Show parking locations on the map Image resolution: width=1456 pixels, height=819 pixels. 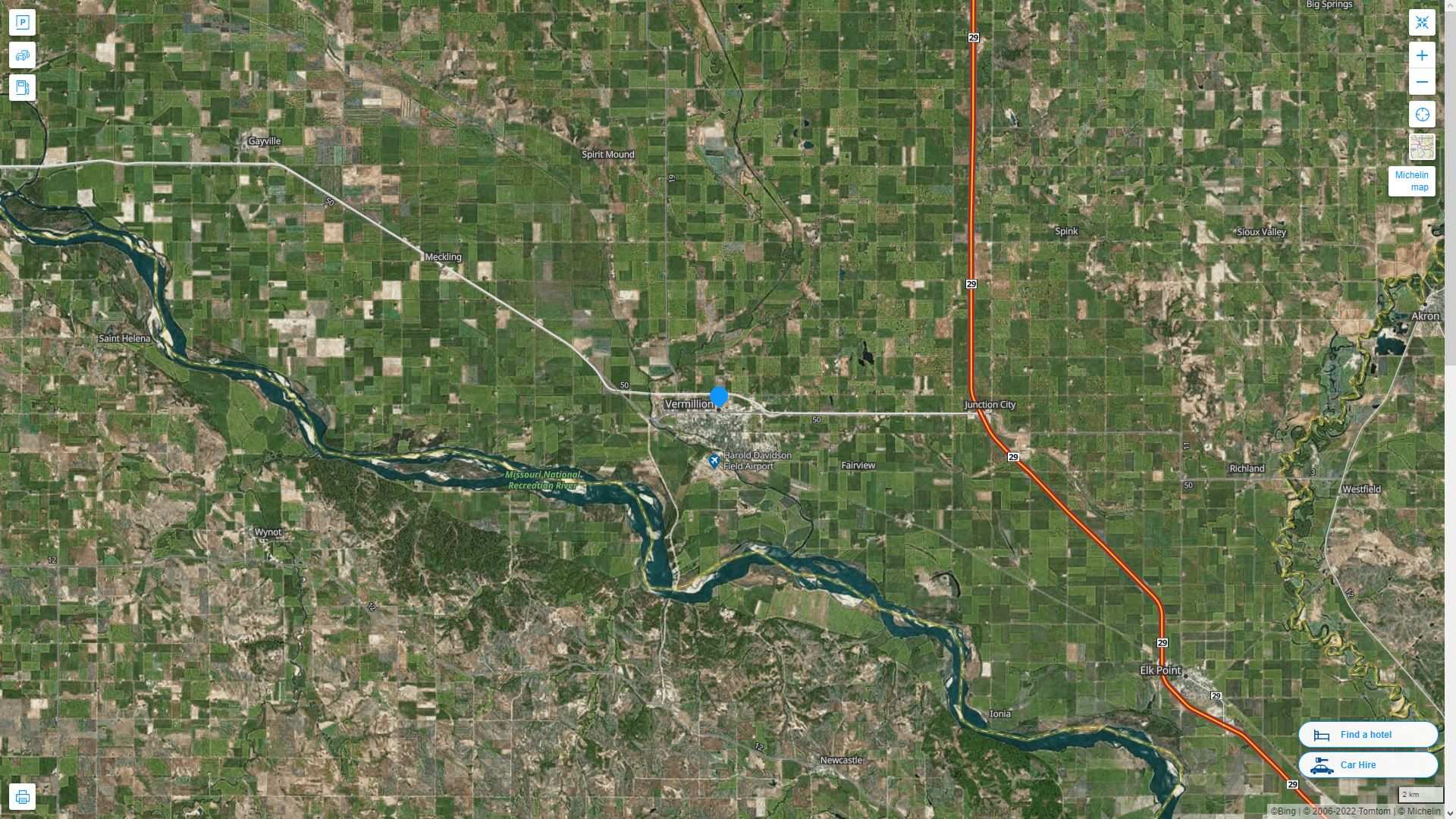pos(22,23)
